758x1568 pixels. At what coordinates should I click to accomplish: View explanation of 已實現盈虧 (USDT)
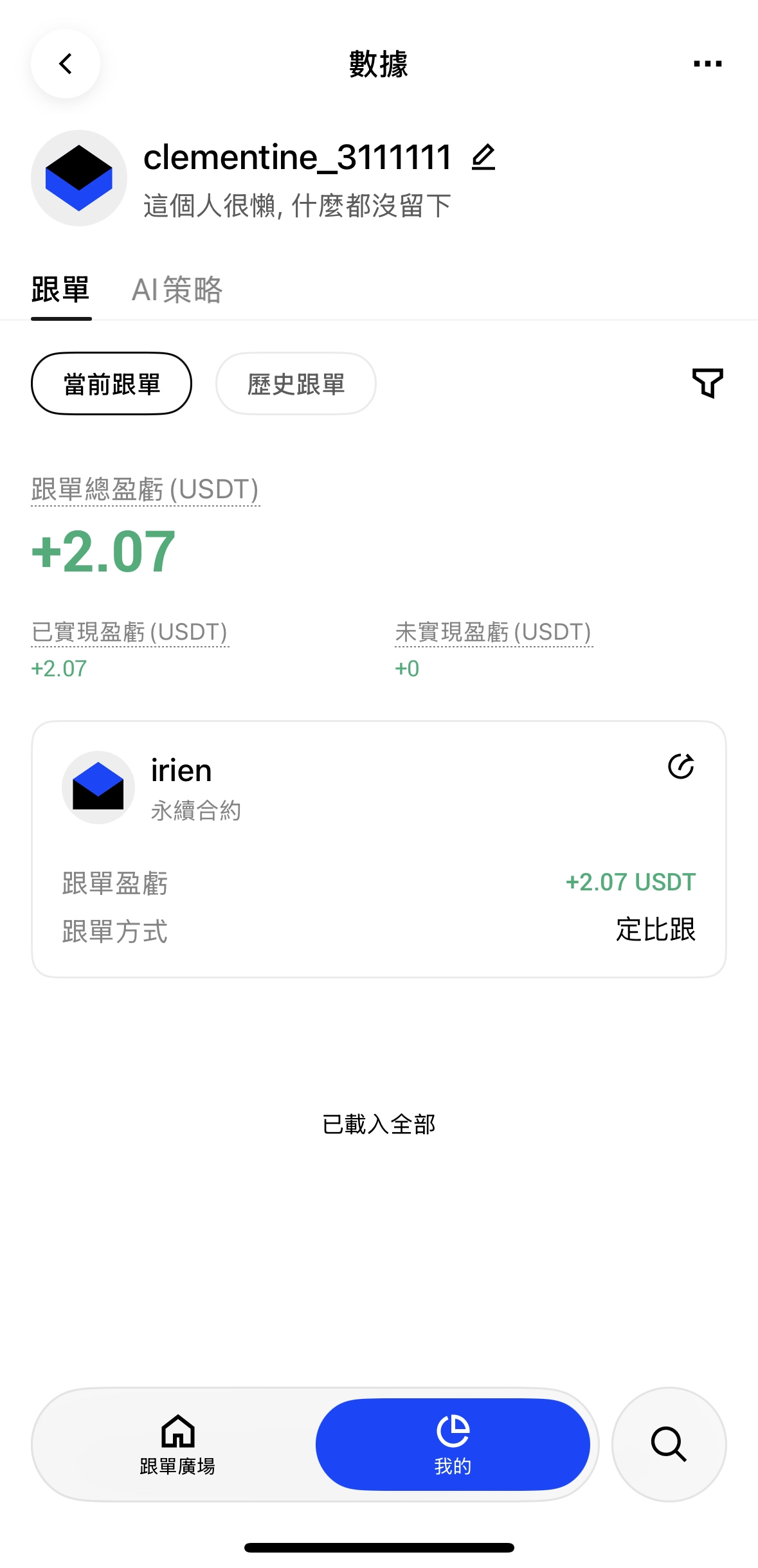click(129, 633)
